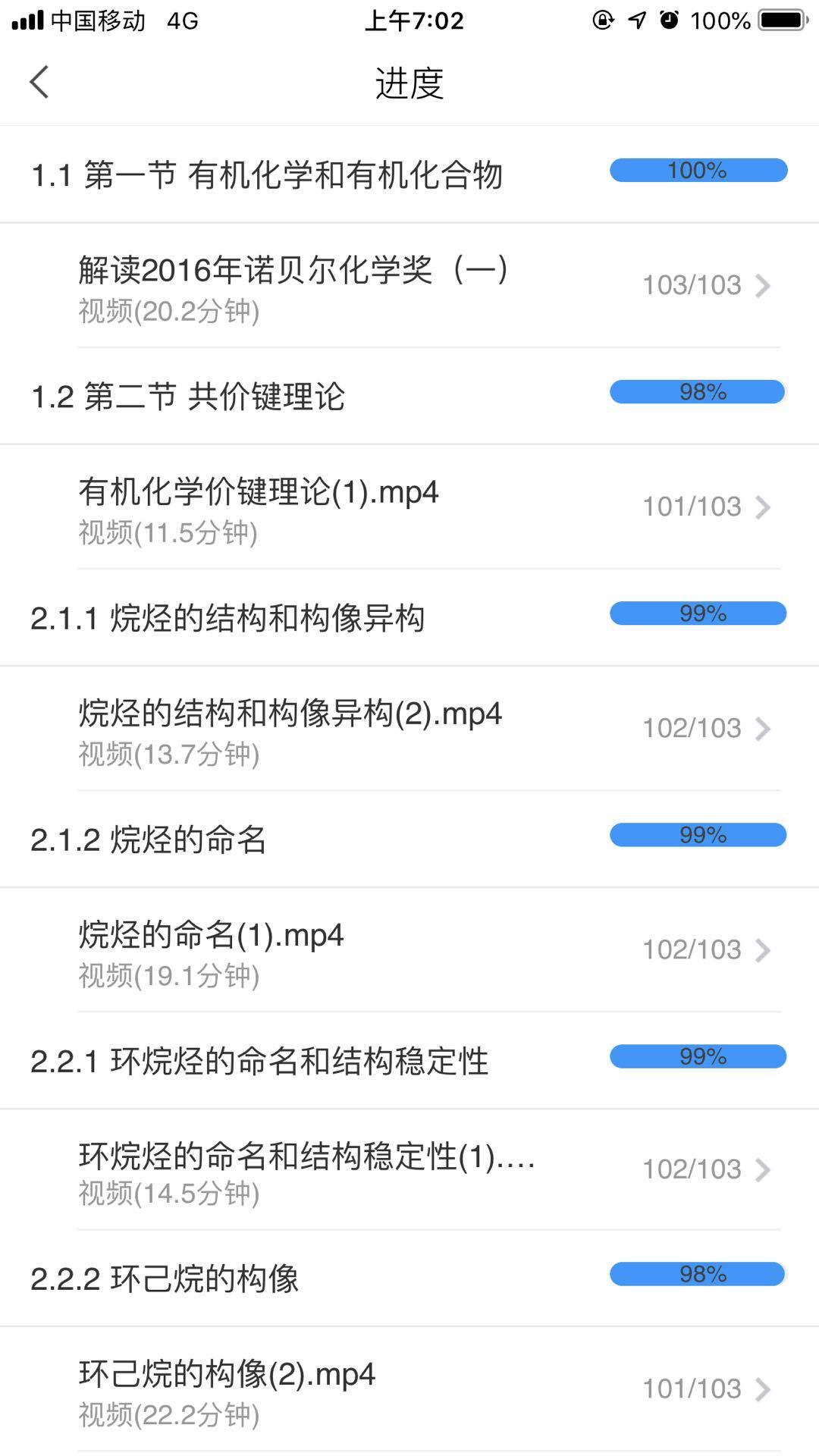This screenshot has height=1456, width=819.
Task: Open 环烷烃的命名和结构稳定性(1) video row
Action: tap(409, 1171)
